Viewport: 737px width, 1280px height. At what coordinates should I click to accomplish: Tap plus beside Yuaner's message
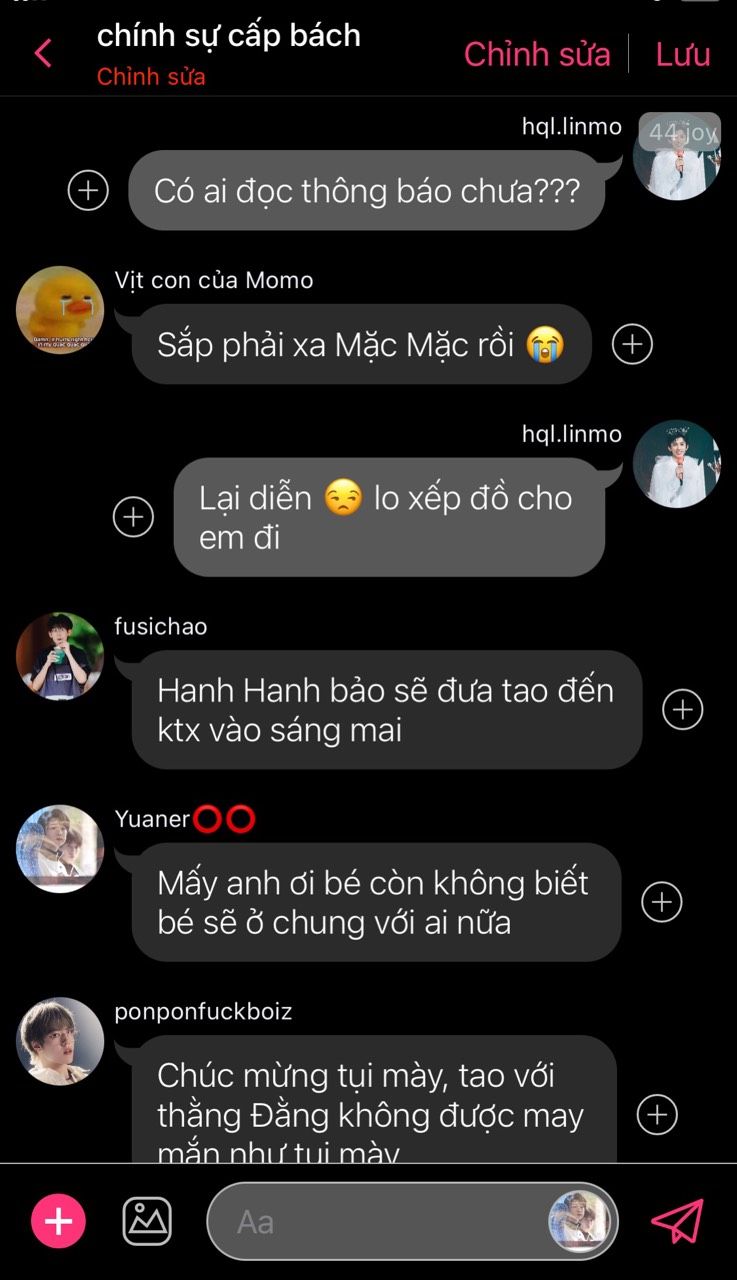click(x=661, y=902)
